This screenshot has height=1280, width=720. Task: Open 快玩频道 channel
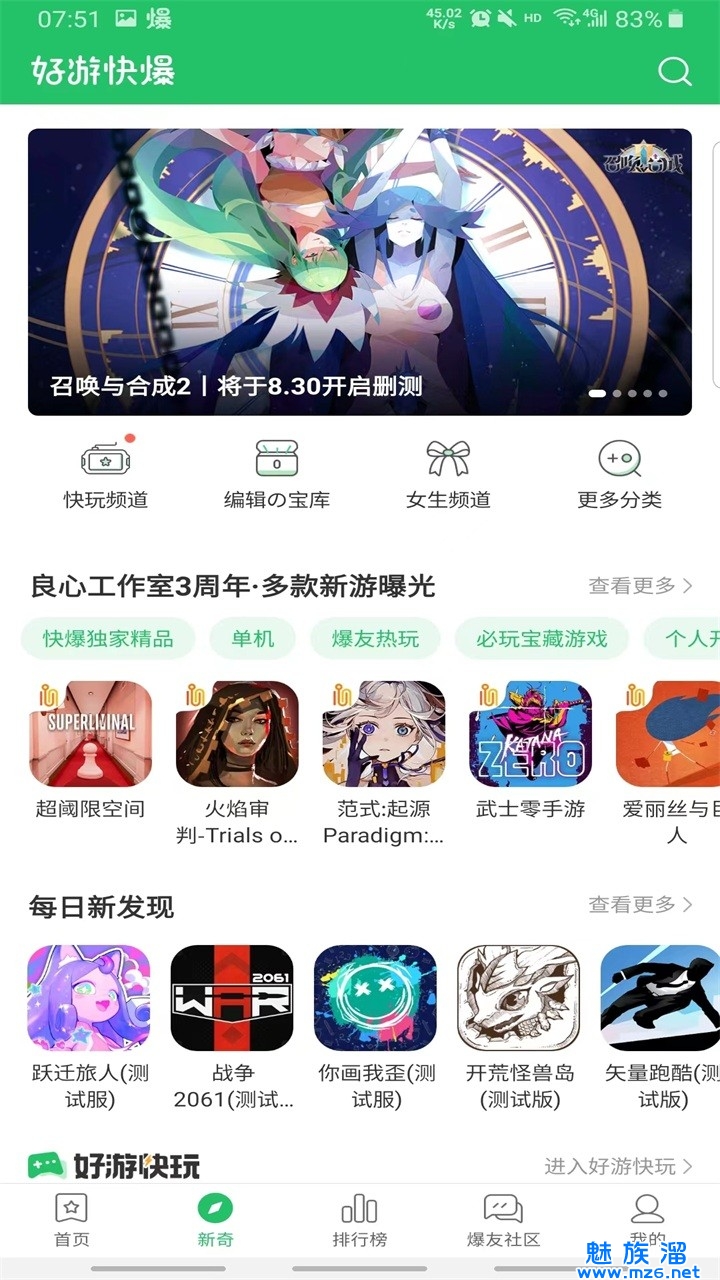(x=106, y=475)
